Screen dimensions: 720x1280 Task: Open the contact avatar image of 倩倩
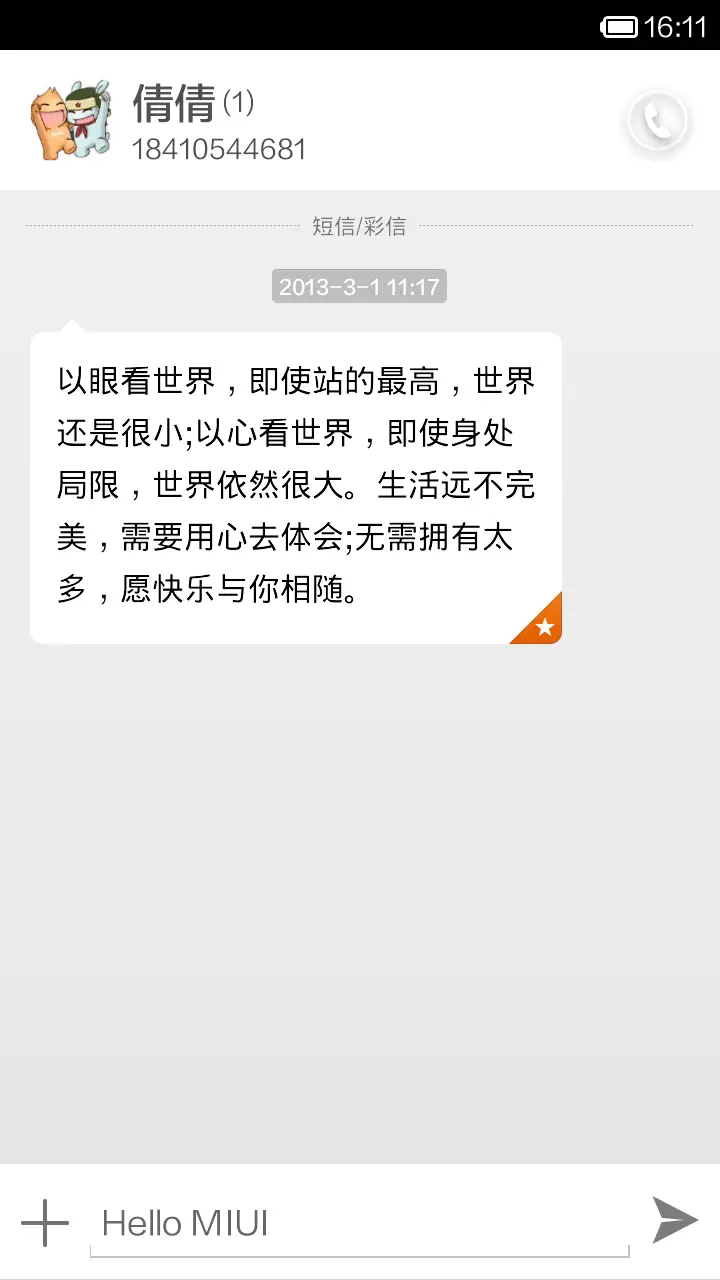click(70, 118)
